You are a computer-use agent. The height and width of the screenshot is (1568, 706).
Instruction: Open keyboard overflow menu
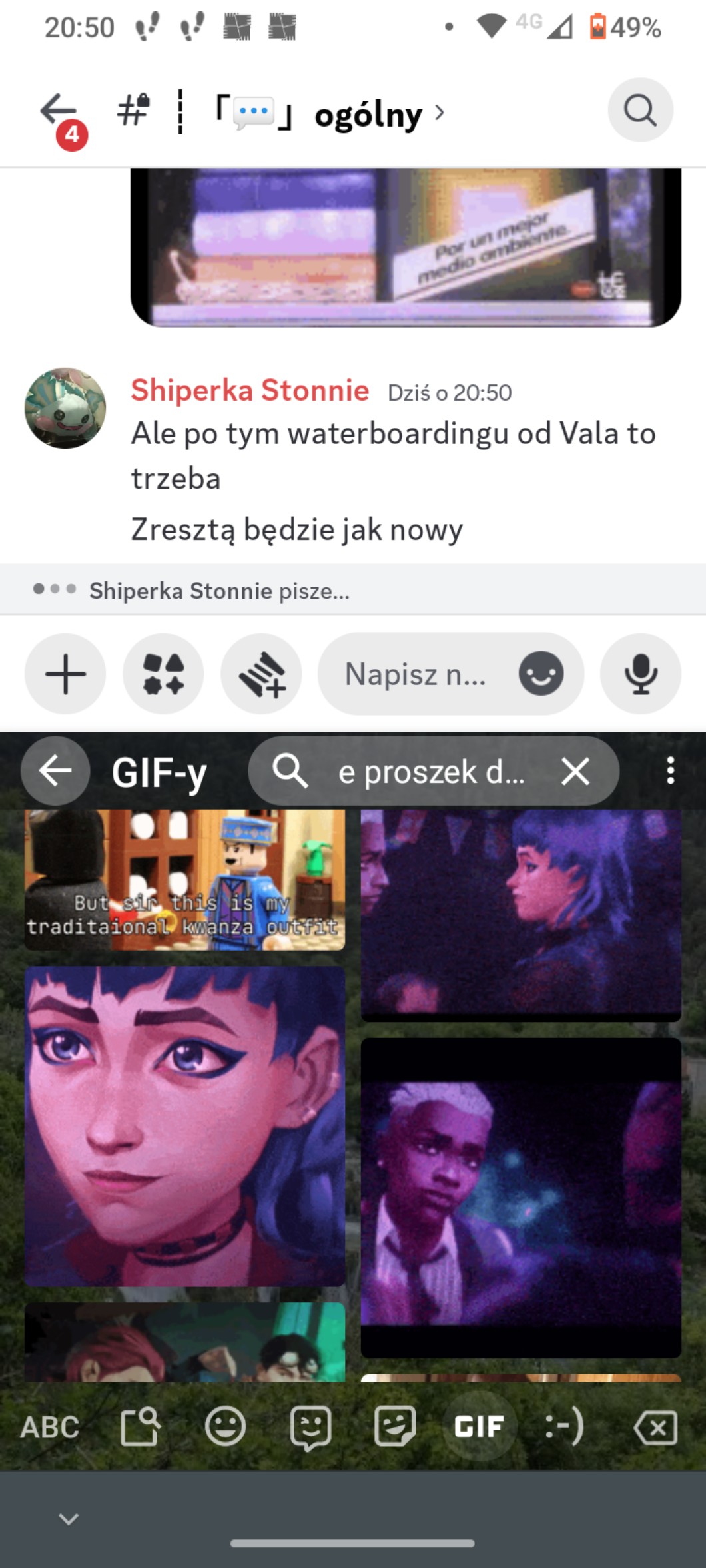[x=670, y=772]
